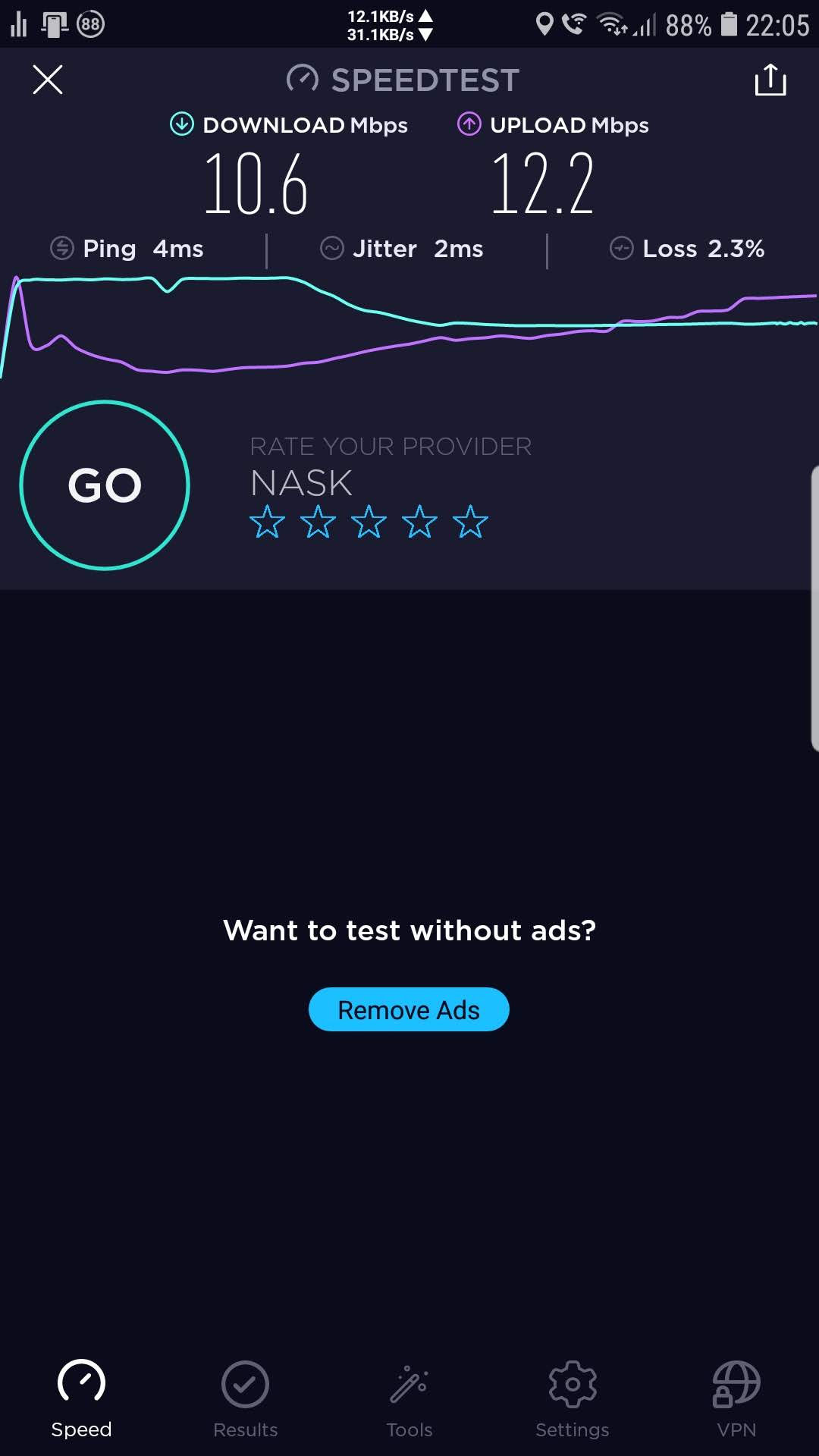This screenshot has width=819, height=1456.
Task: Open the VPN tab
Action: pyautogui.click(x=736, y=1398)
